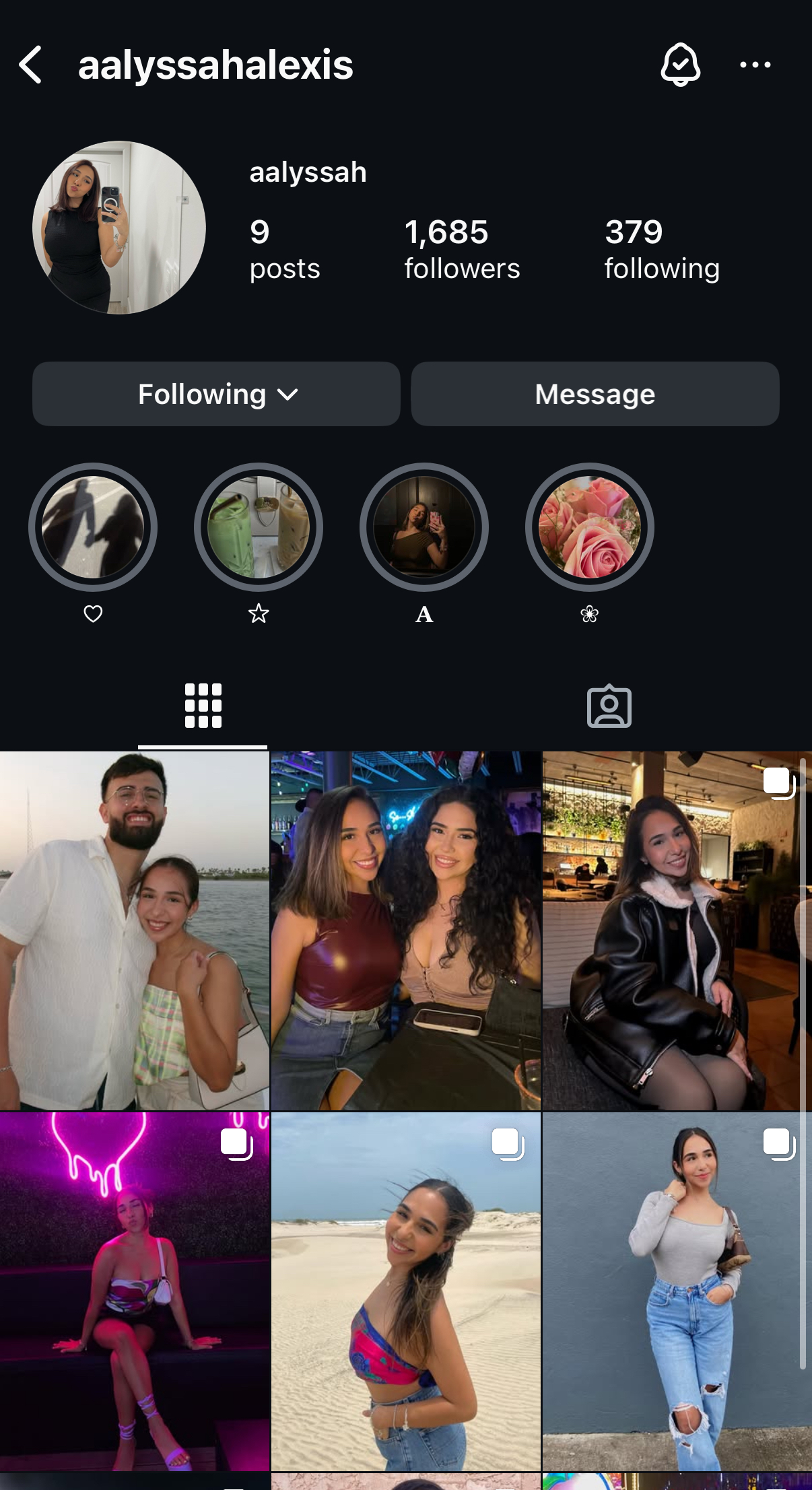The image size is (812, 1490).
Task: Open the beach sand dunes post
Action: [x=406, y=1291]
